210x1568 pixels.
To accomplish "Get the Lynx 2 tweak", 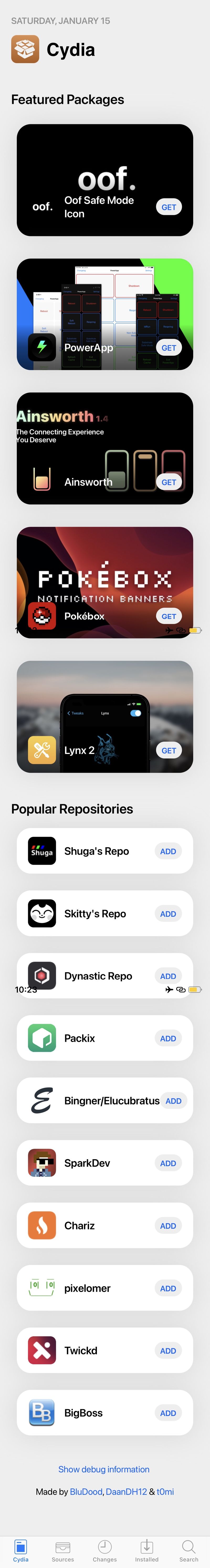I will pyautogui.click(x=169, y=751).
